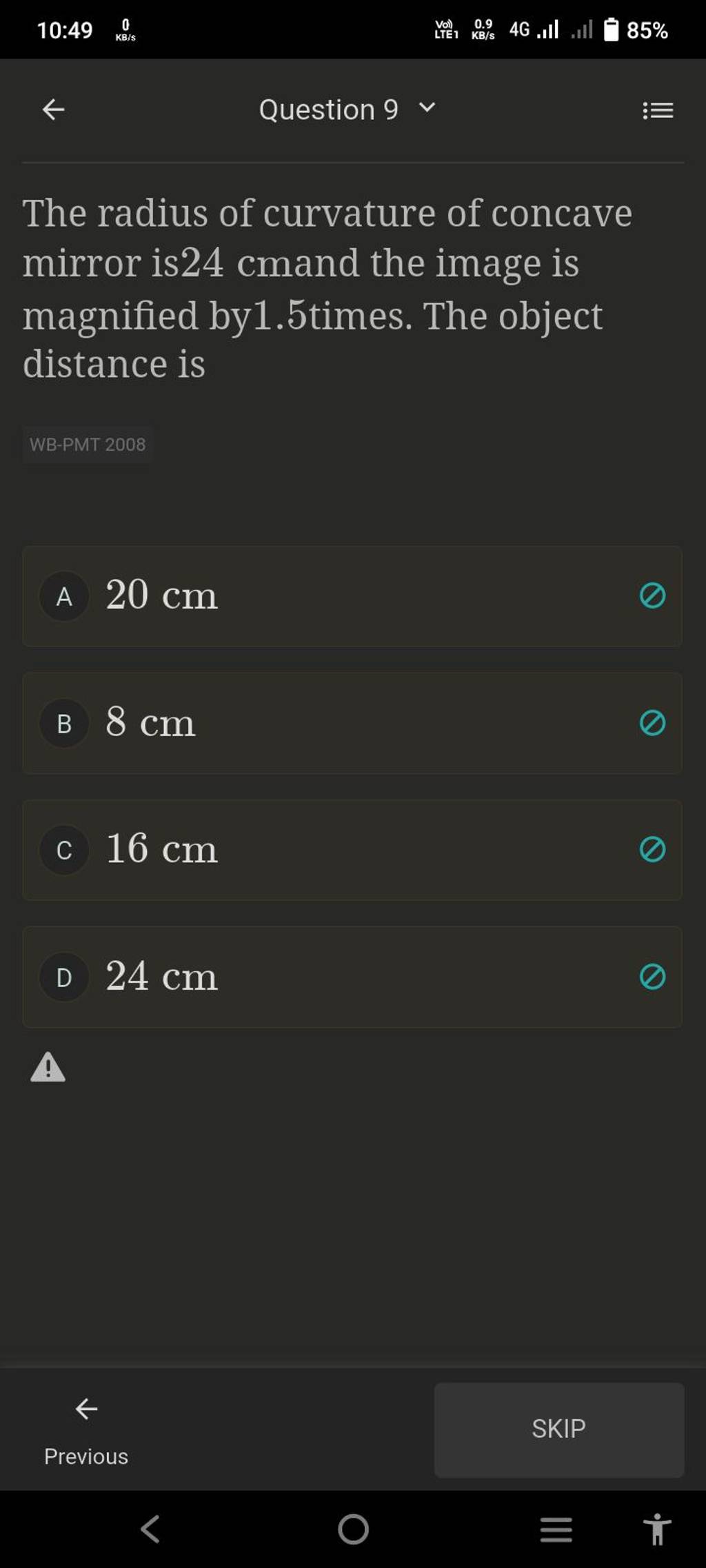Tap the system home button
706x1568 pixels.
coord(353,1529)
